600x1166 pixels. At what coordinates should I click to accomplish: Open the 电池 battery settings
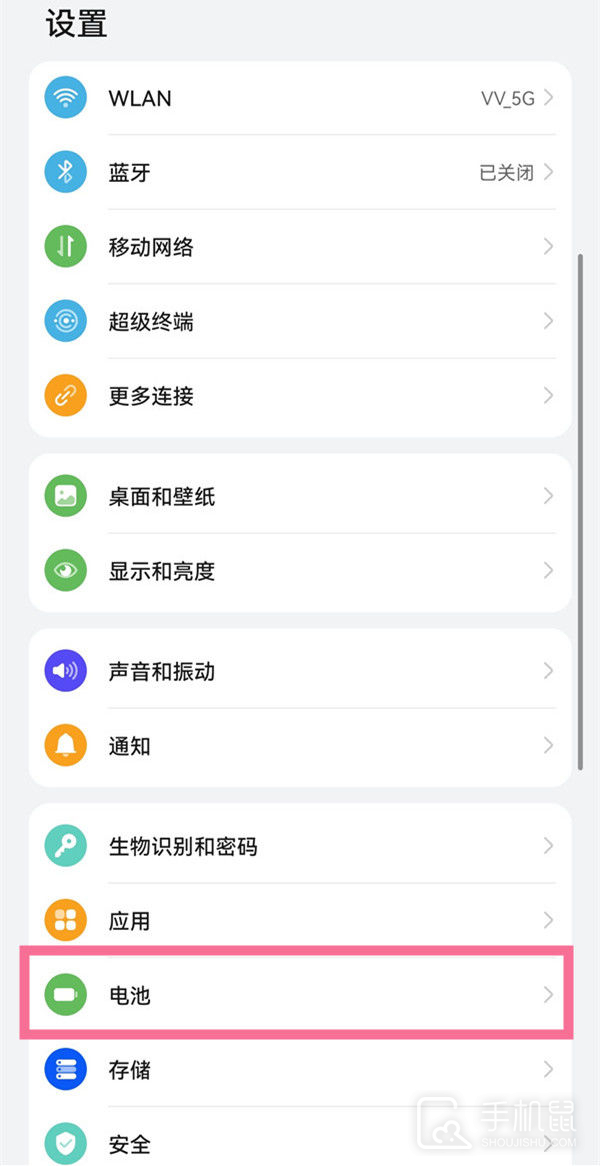pos(300,995)
